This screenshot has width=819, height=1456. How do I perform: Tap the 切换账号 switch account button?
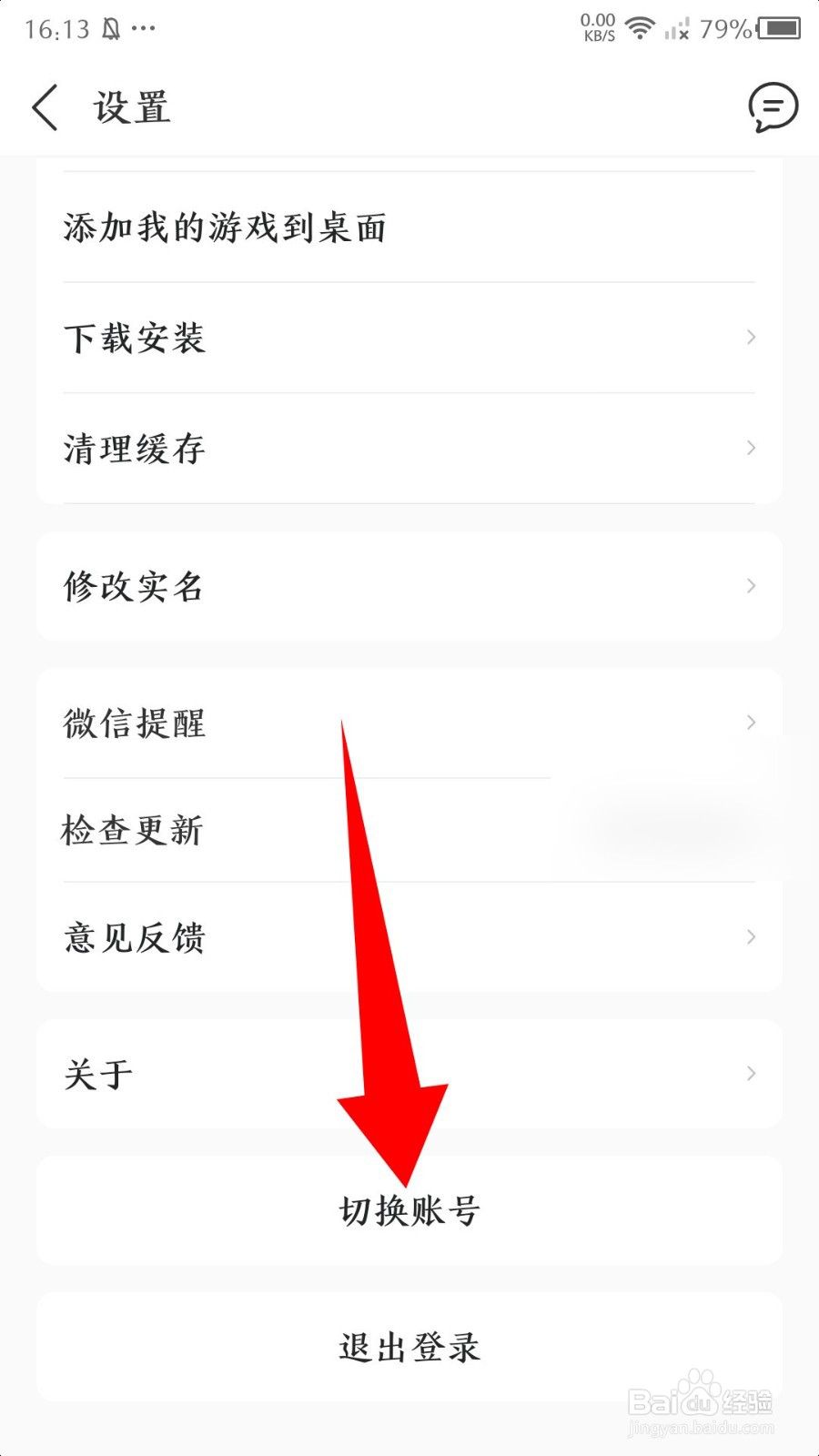(x=408, y=1210)
